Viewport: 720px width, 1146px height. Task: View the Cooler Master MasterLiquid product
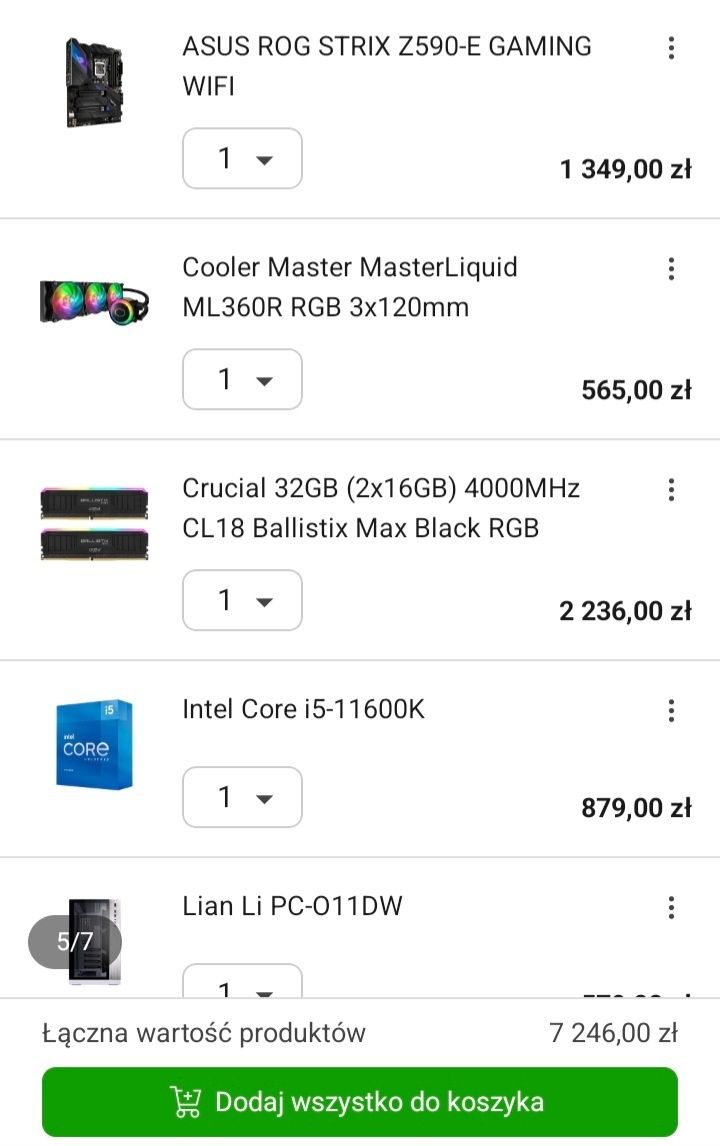350,287
